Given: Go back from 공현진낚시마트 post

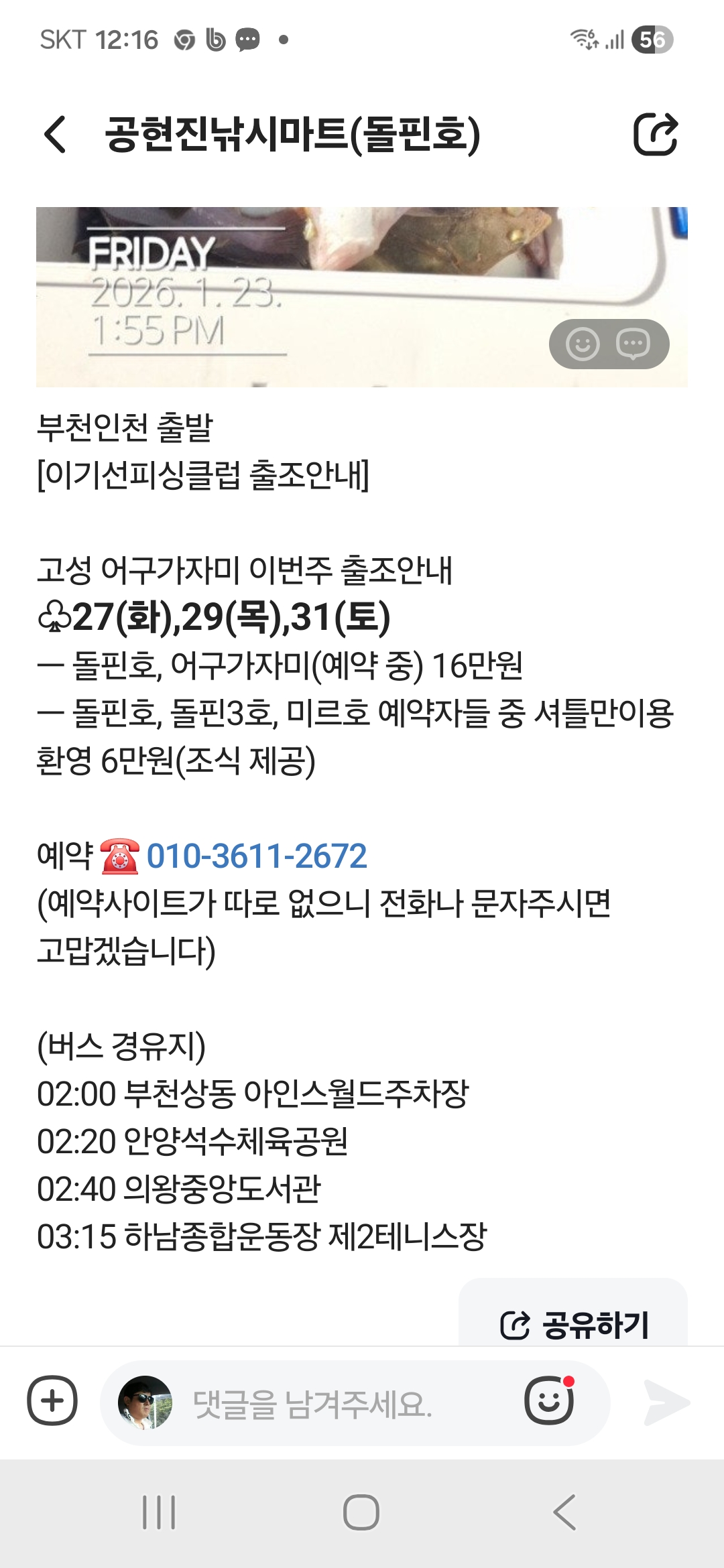Looking at the screenshot, I should click(56, 135).
